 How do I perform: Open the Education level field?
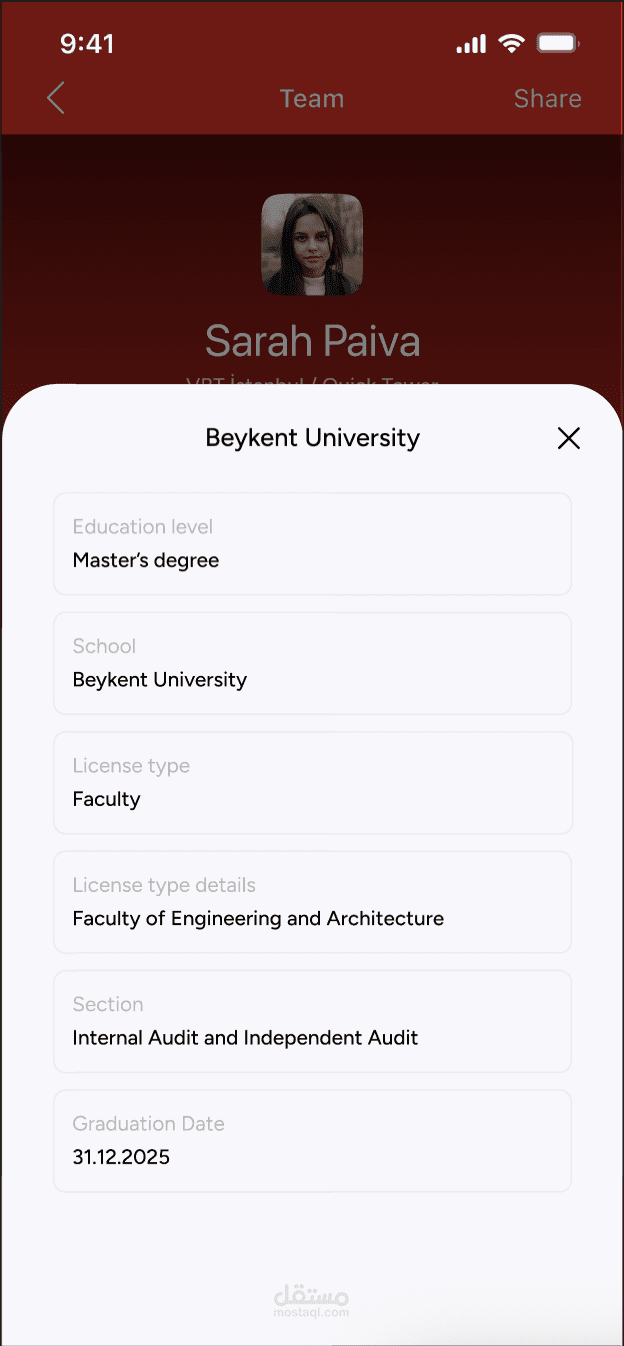point(312,544)
